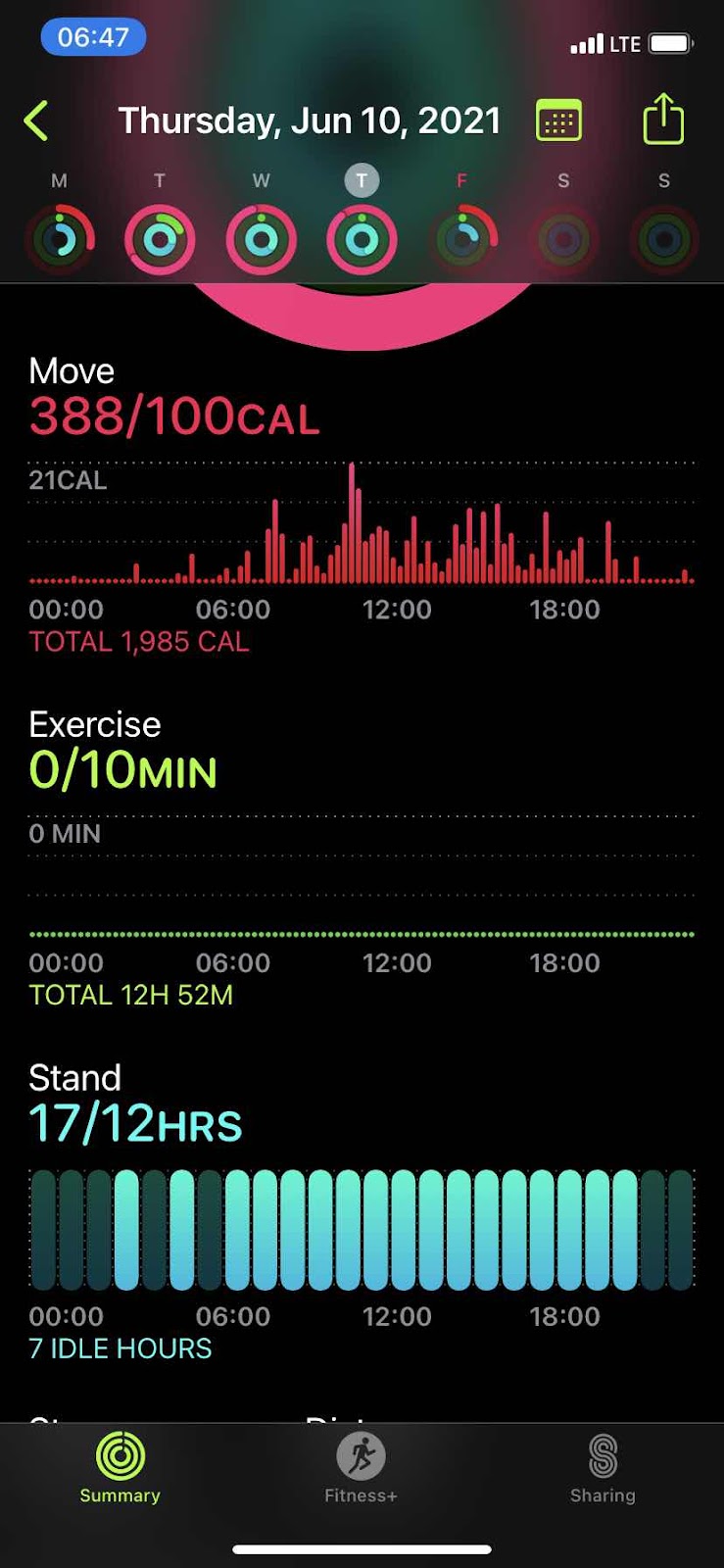Open the calendar view icon

559,122
